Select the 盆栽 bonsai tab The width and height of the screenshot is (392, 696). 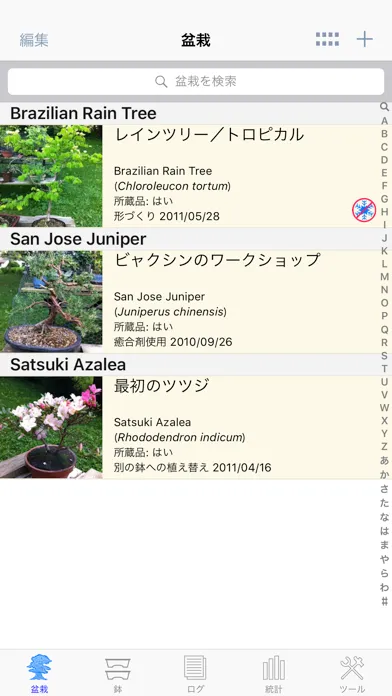[x=39, y=674]
